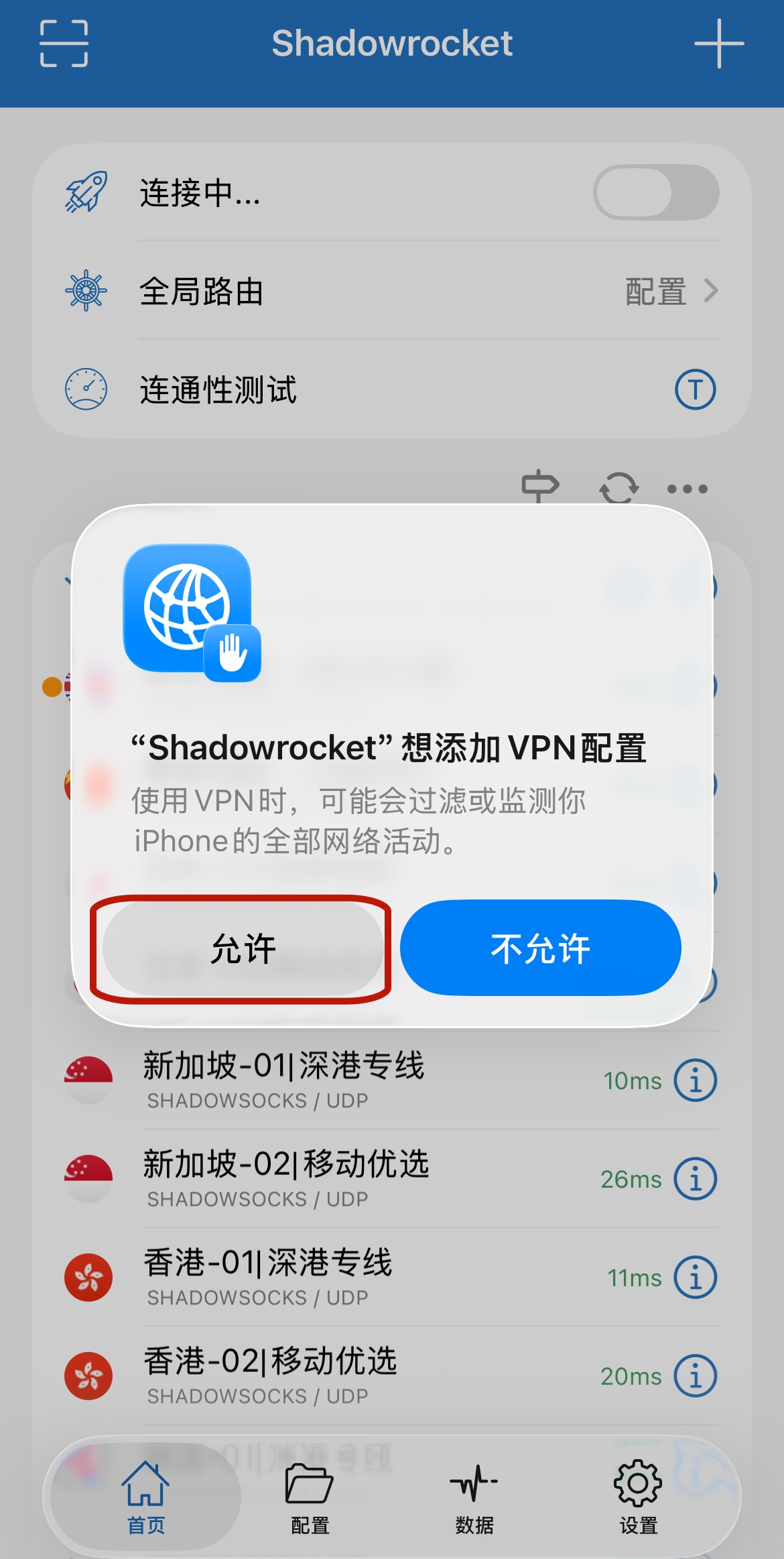Open the QR code scanner icon
This screenshot has width=784, height=1559.
64,44
